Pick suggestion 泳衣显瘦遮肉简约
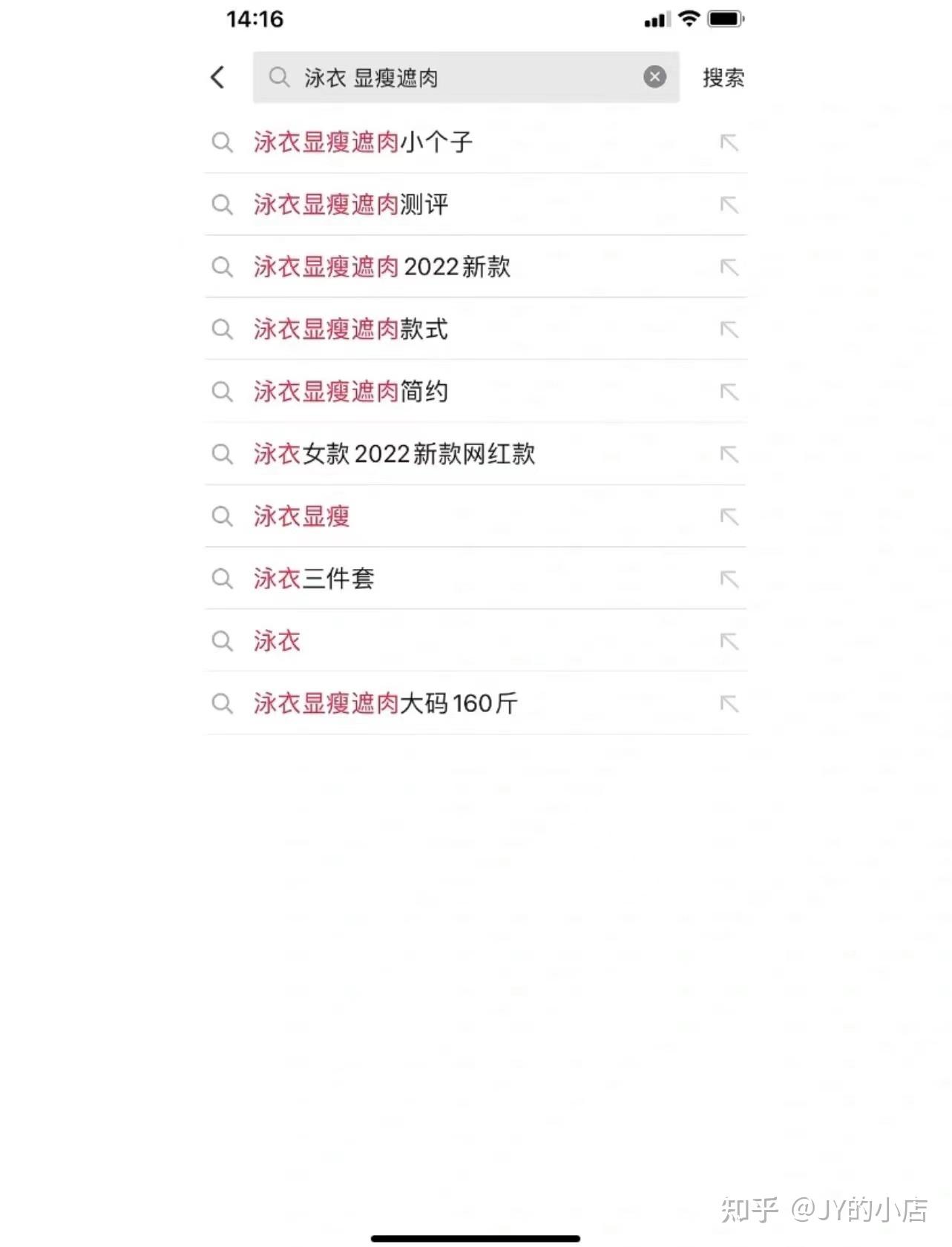Viewport: 952px width, 1247px height. click(351, 392)
